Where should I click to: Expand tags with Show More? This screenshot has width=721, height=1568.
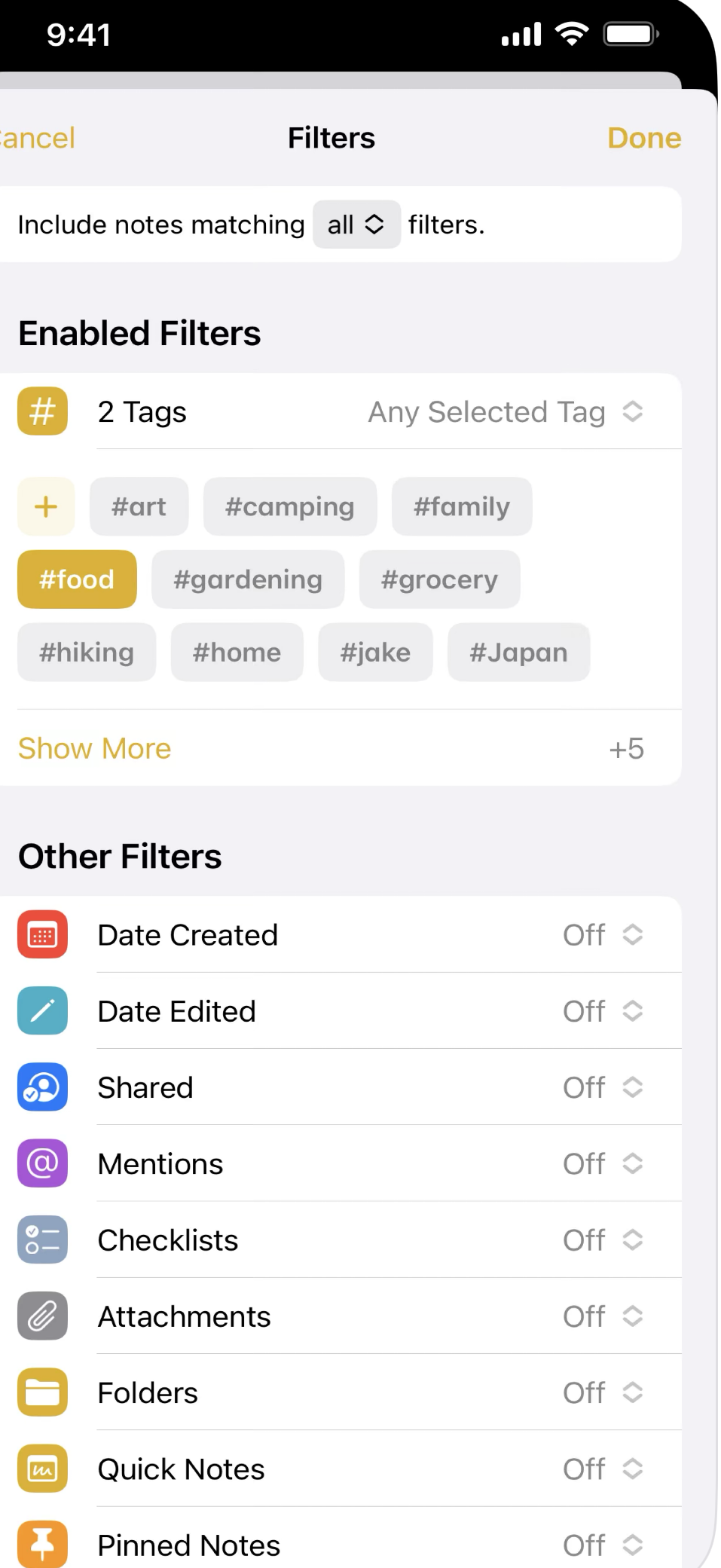point(95,749)
